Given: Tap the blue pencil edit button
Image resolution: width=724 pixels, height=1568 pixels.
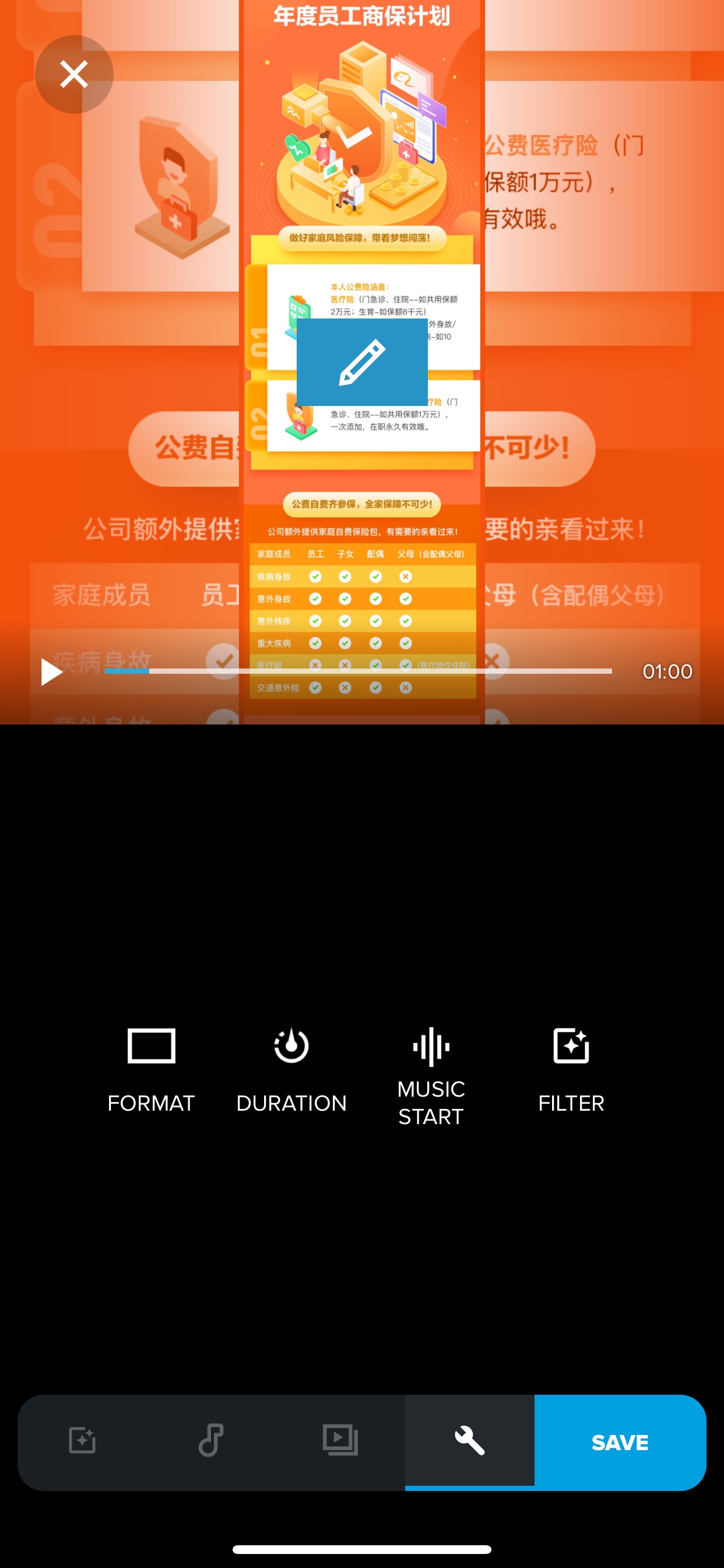Looking at the screenshot, I should [x=362, y=362].
